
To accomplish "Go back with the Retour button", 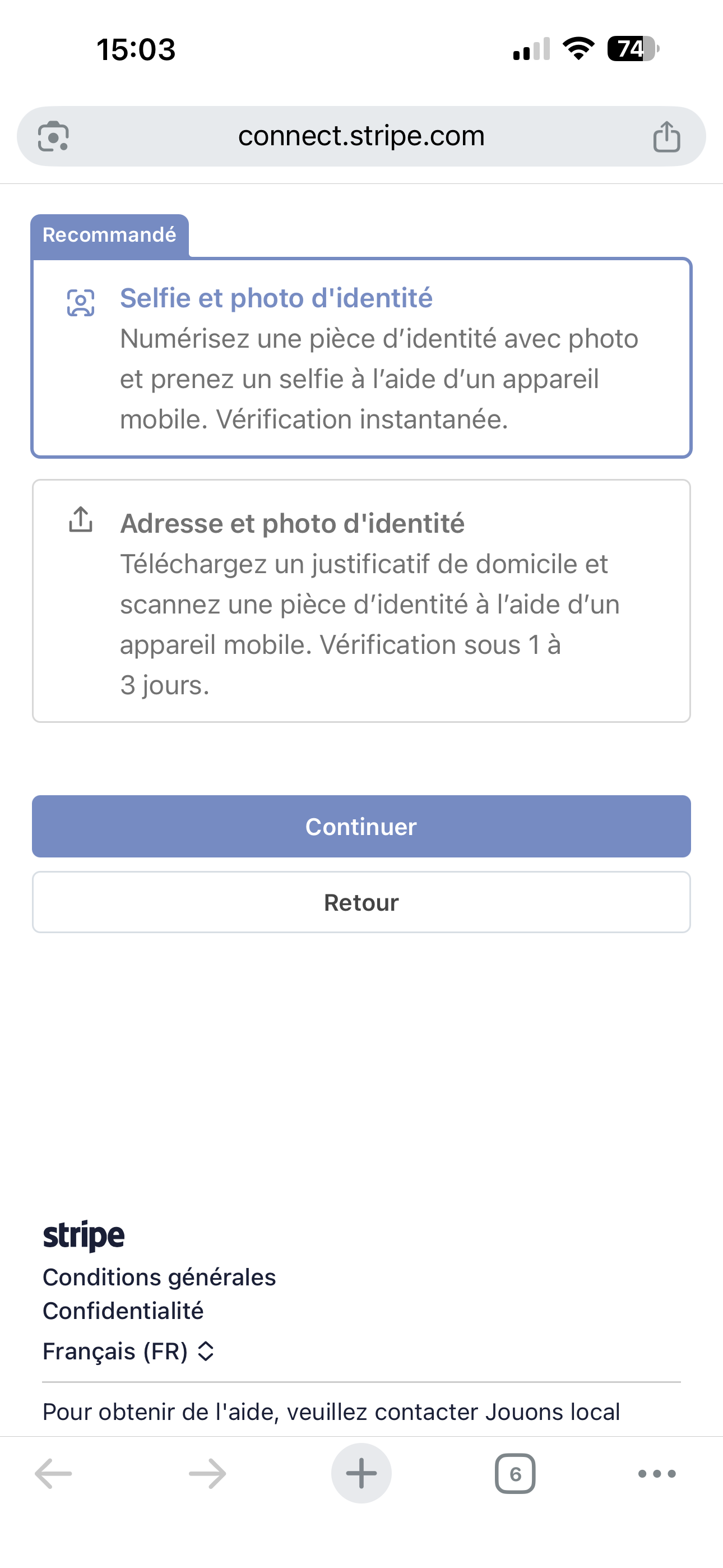I will point(361,902).
